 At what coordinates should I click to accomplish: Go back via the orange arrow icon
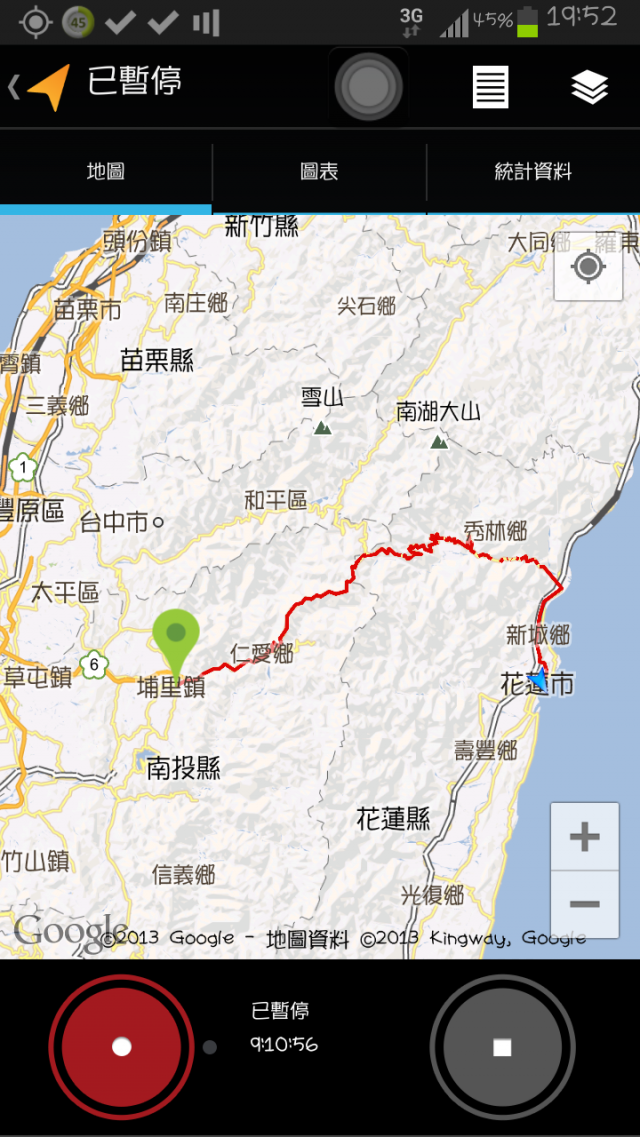point(45,87)
